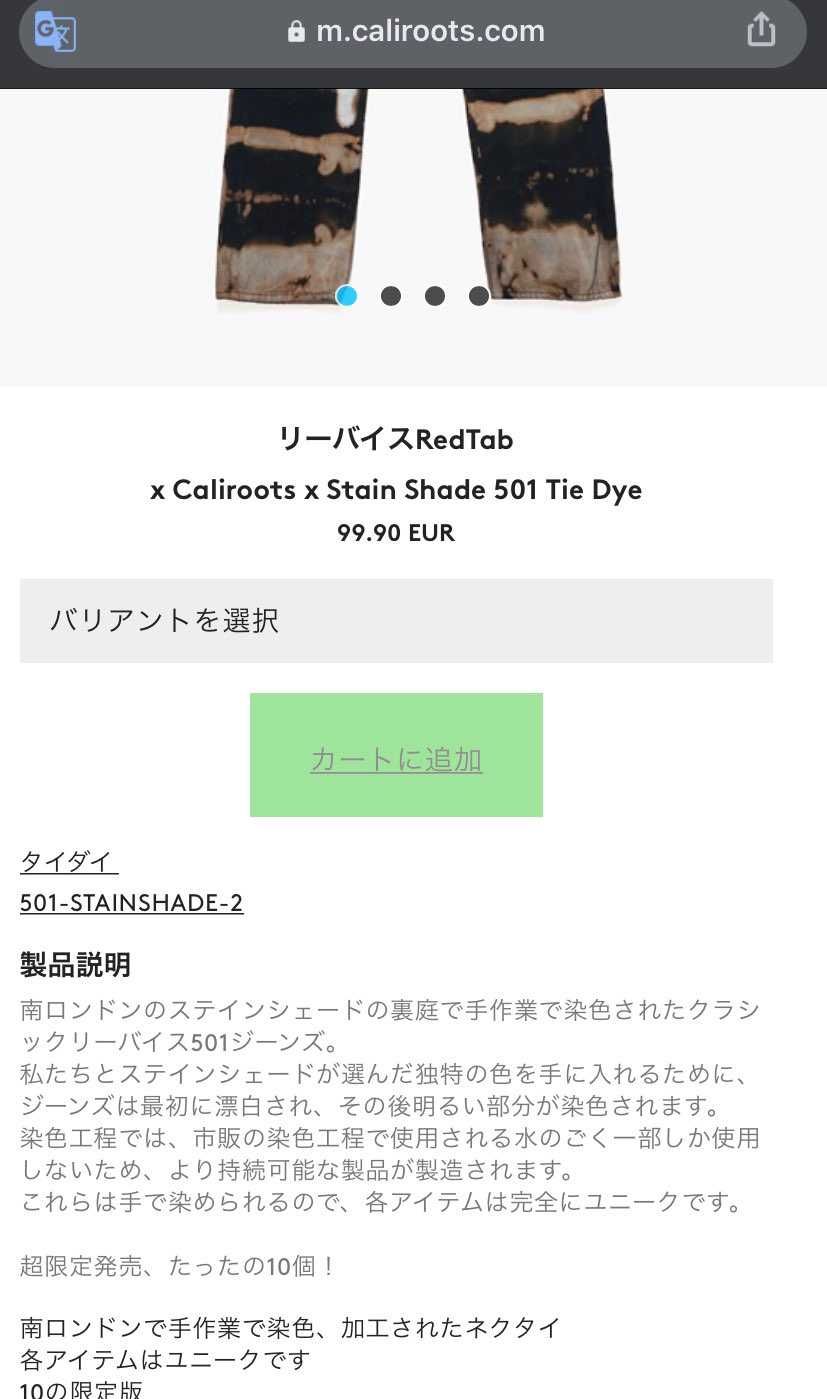Viewport: 827px width, 1399px height.
Task: Open the バリアントを選択 variant dropdown
Action: point(396,621)
